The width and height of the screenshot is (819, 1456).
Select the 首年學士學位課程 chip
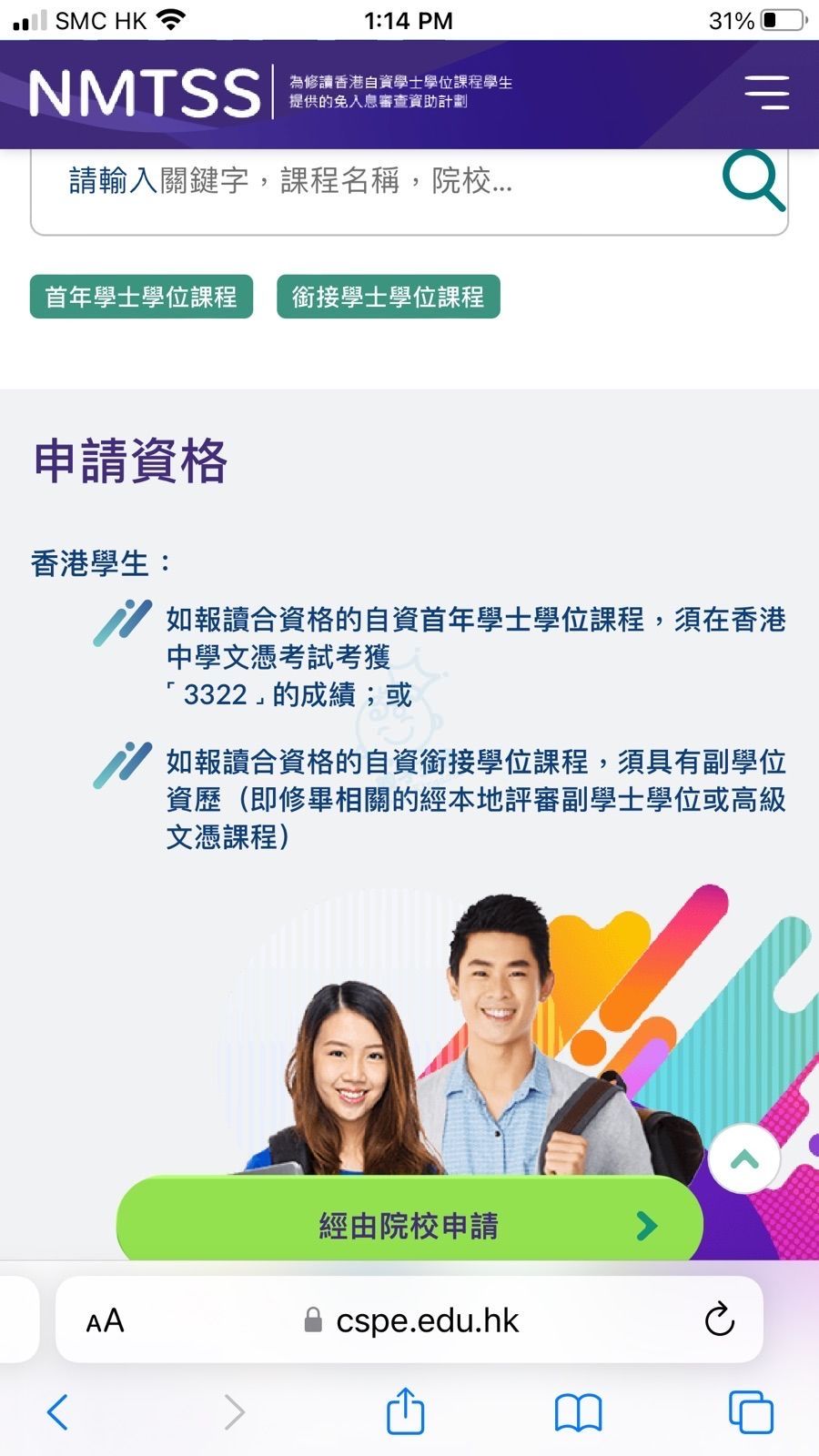click(141, 297)
